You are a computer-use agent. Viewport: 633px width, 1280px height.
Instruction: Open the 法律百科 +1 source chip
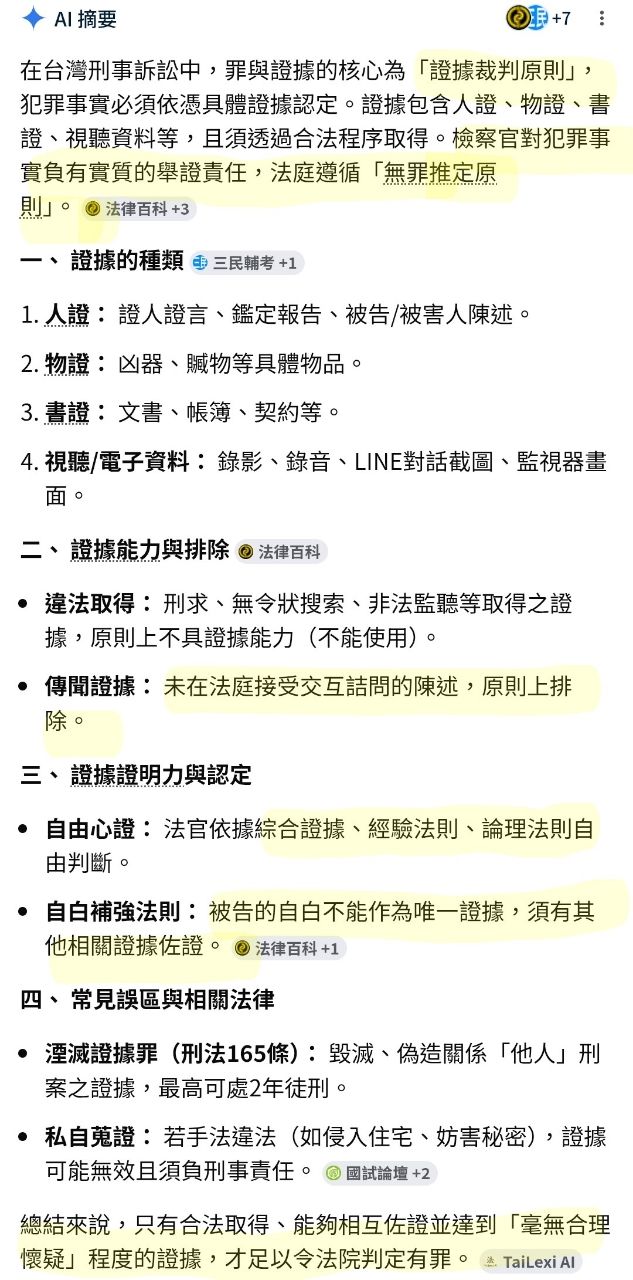click(288, 948)
